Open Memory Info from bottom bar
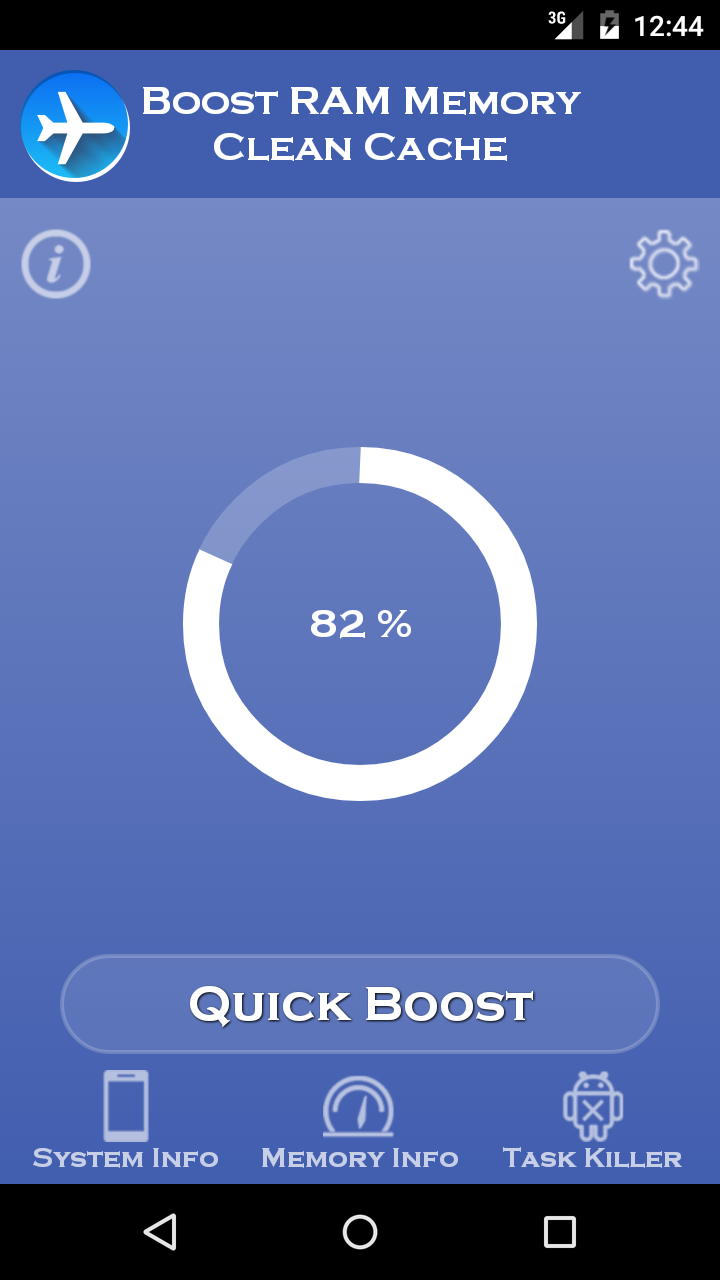Screen dimensions: 720x1280 (359, 1158)
